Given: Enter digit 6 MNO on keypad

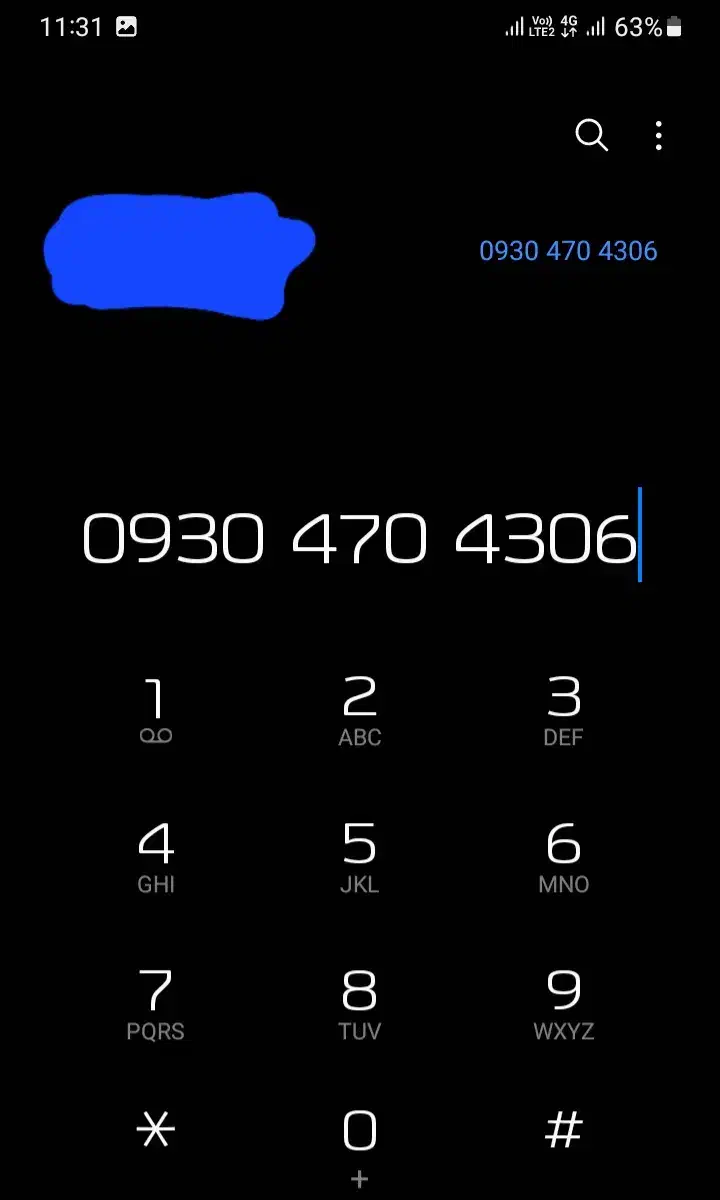Looking at the screenshot, I should pos(564,858).
